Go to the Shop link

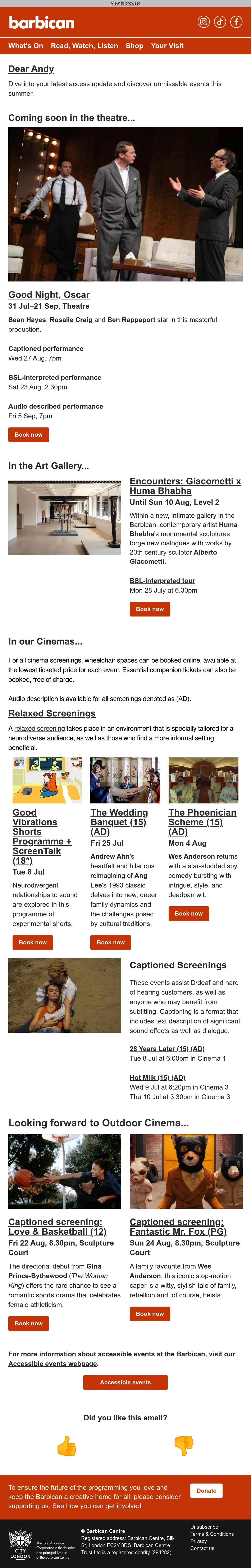pyautogui.click(x=135, y=46)
